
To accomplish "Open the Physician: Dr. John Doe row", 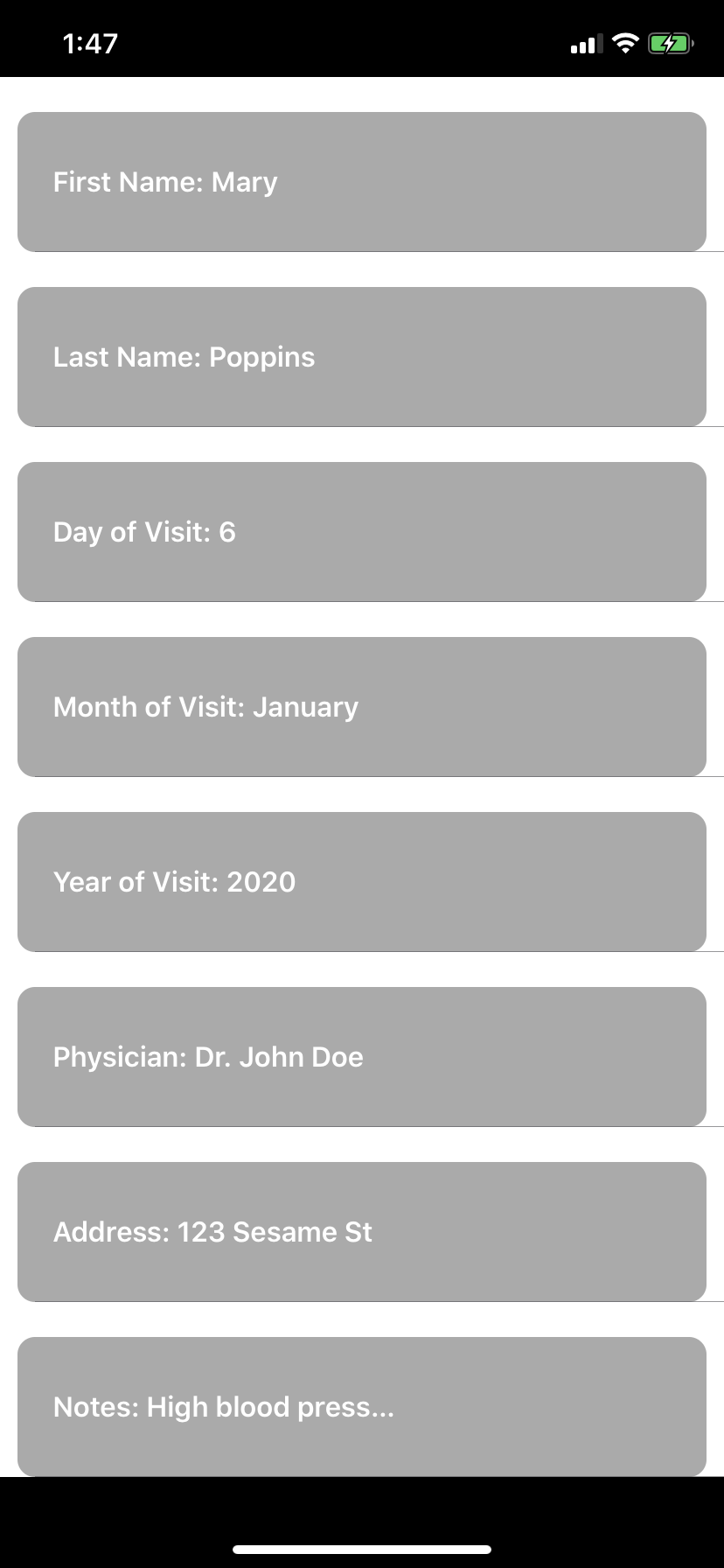I will [362, 1057].
